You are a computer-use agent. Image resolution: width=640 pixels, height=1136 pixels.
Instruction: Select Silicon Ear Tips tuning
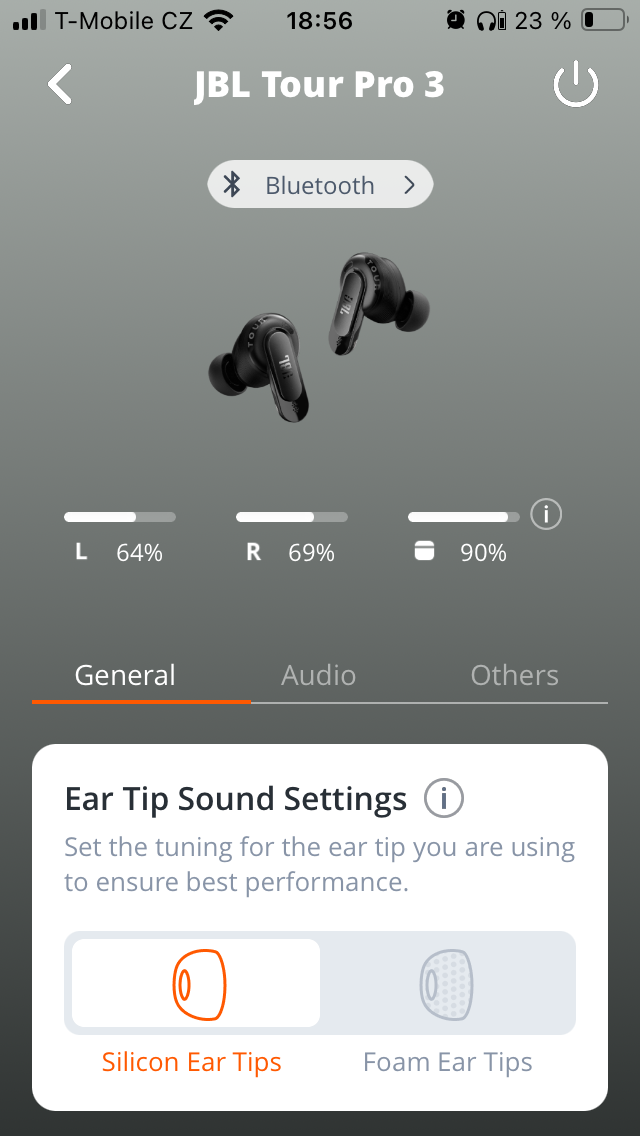[x=196, y=983]
